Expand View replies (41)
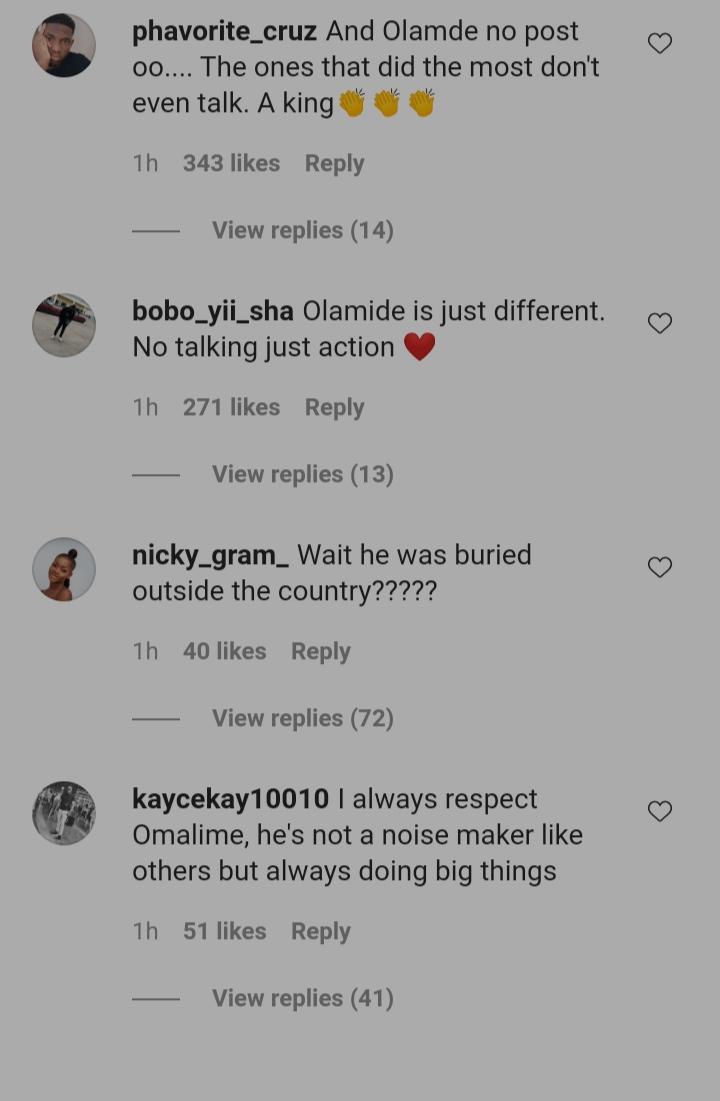This screenshot has height=1101, width=720. [x=302, y=998]
